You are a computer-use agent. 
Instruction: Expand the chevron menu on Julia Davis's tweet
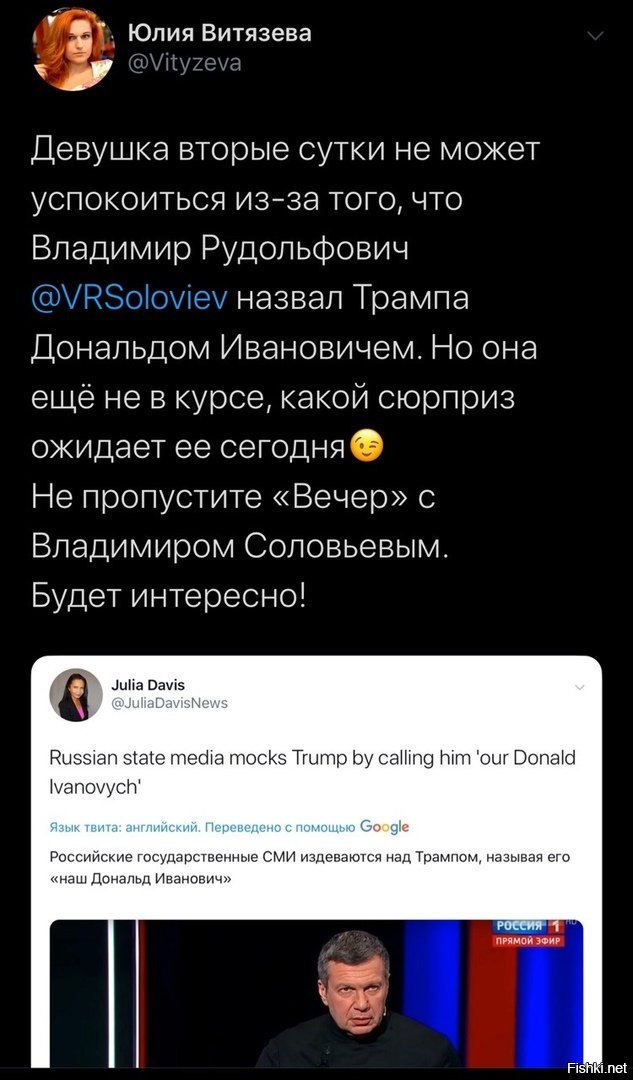point(579,687)
